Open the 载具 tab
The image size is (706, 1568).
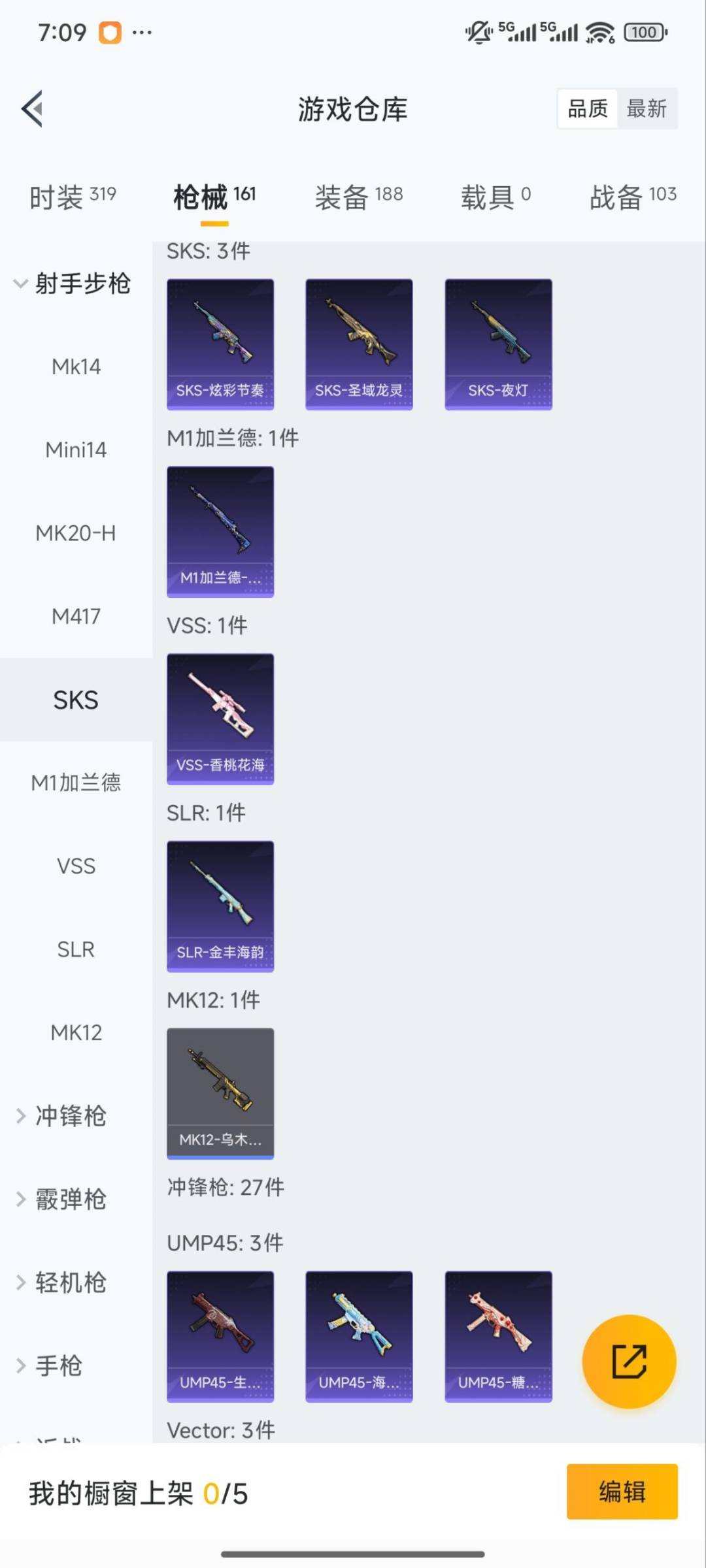(496, 197)
